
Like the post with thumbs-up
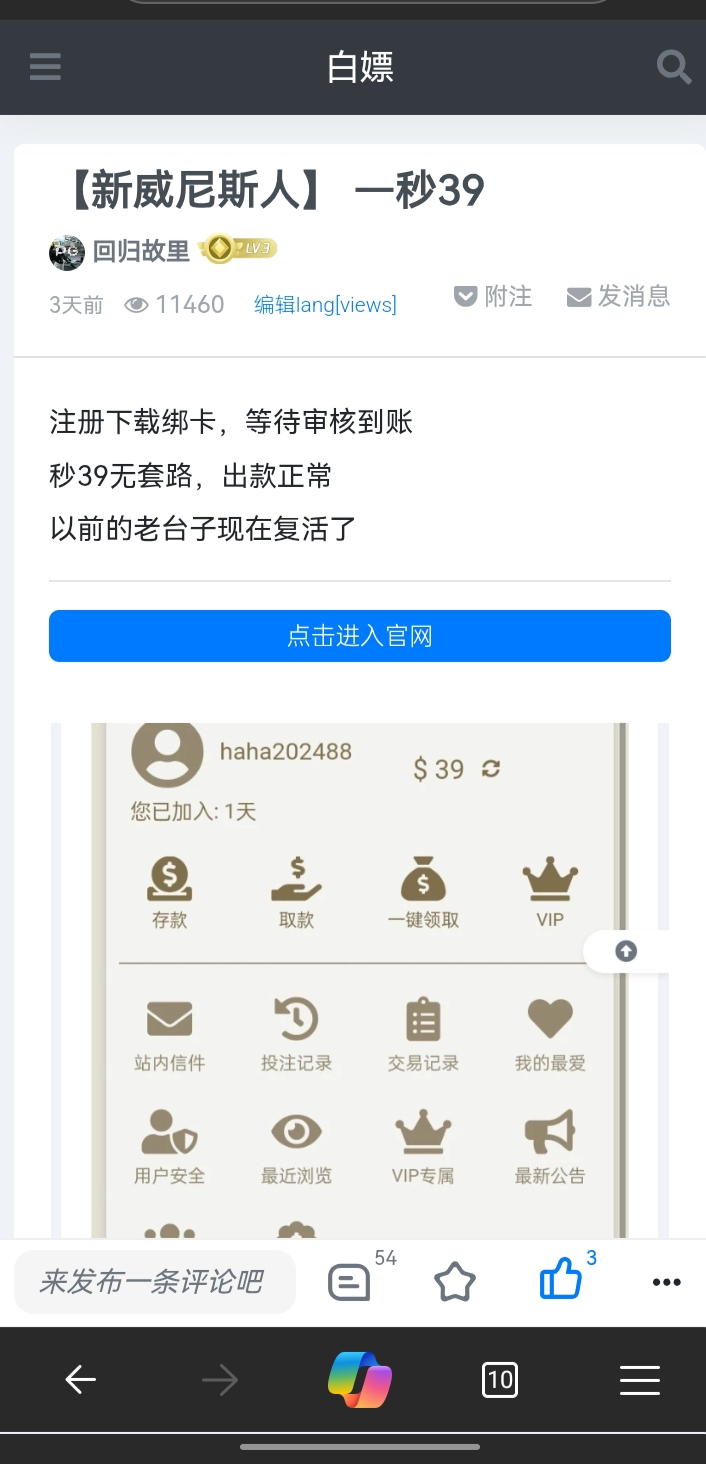561,1280
